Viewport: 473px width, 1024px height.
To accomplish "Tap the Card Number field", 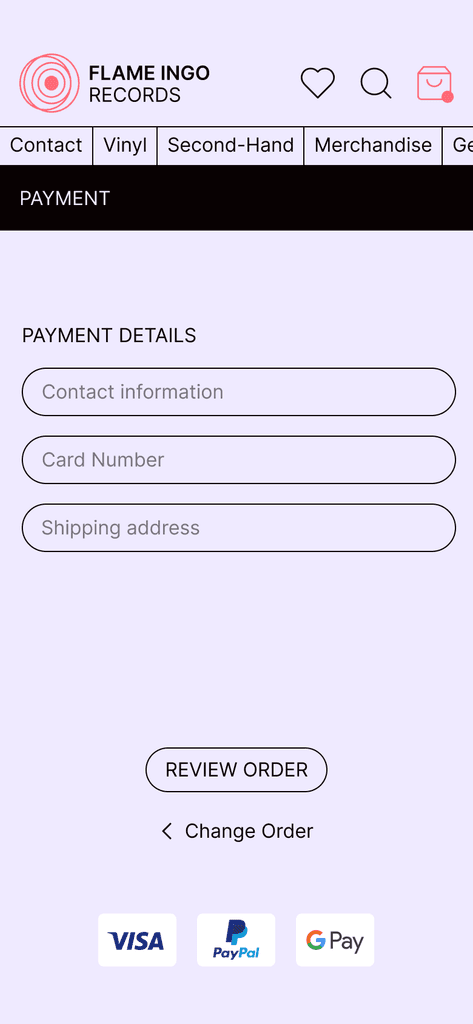I will coord(238,460).
